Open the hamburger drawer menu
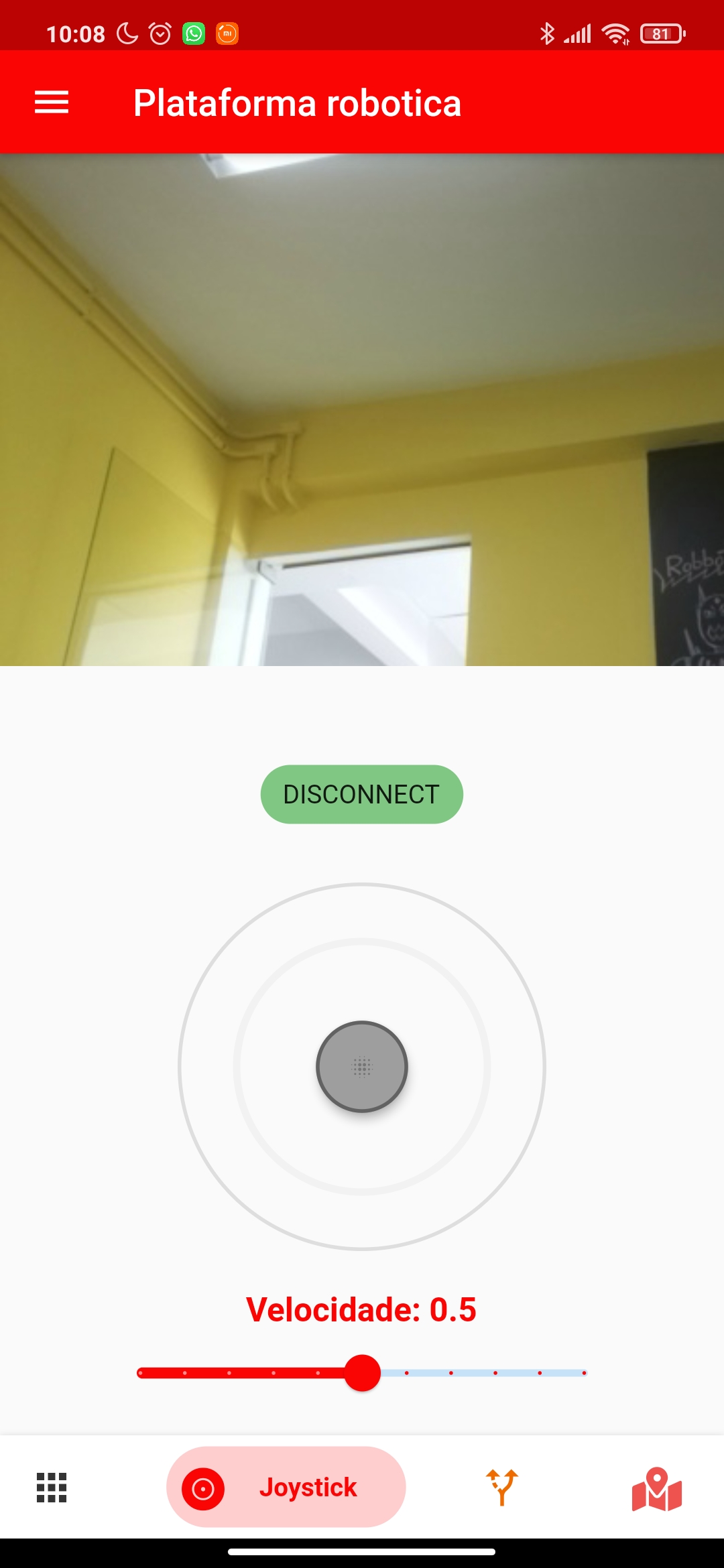This screenshot has height=1568, width=724. tap(52, 103)
